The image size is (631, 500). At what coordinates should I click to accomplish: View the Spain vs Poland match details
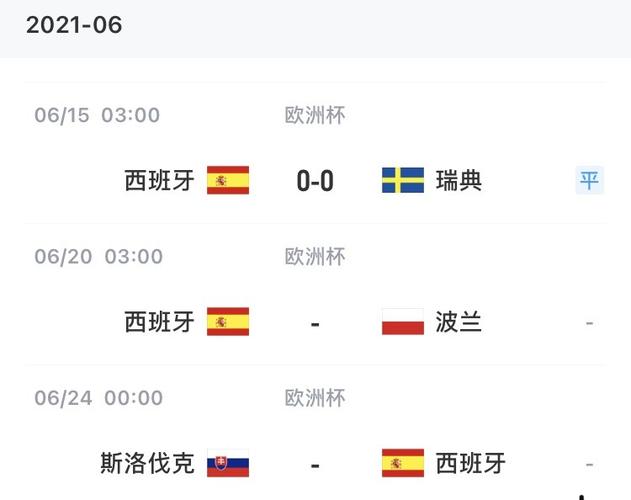(315, 322)
